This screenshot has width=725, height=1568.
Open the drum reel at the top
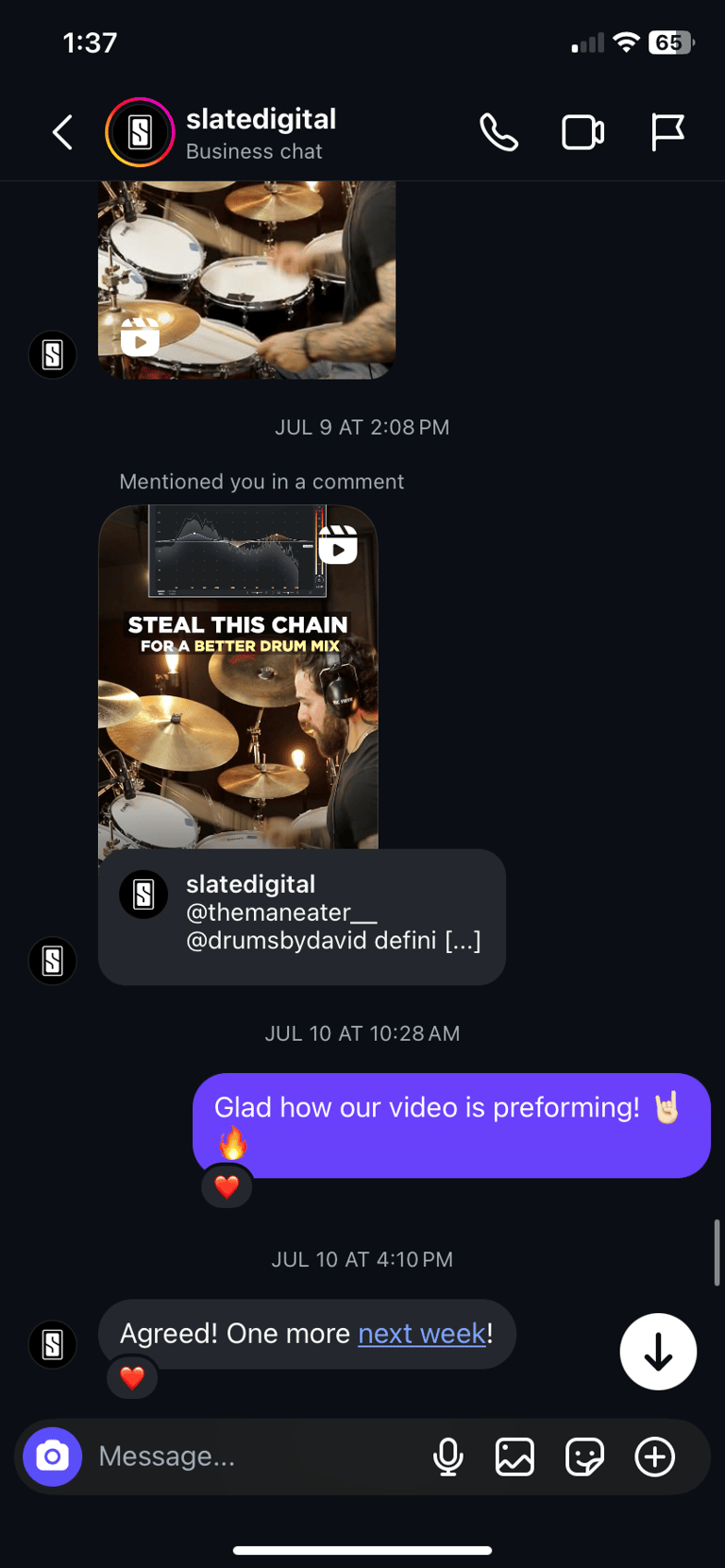[x=246, y=280]
